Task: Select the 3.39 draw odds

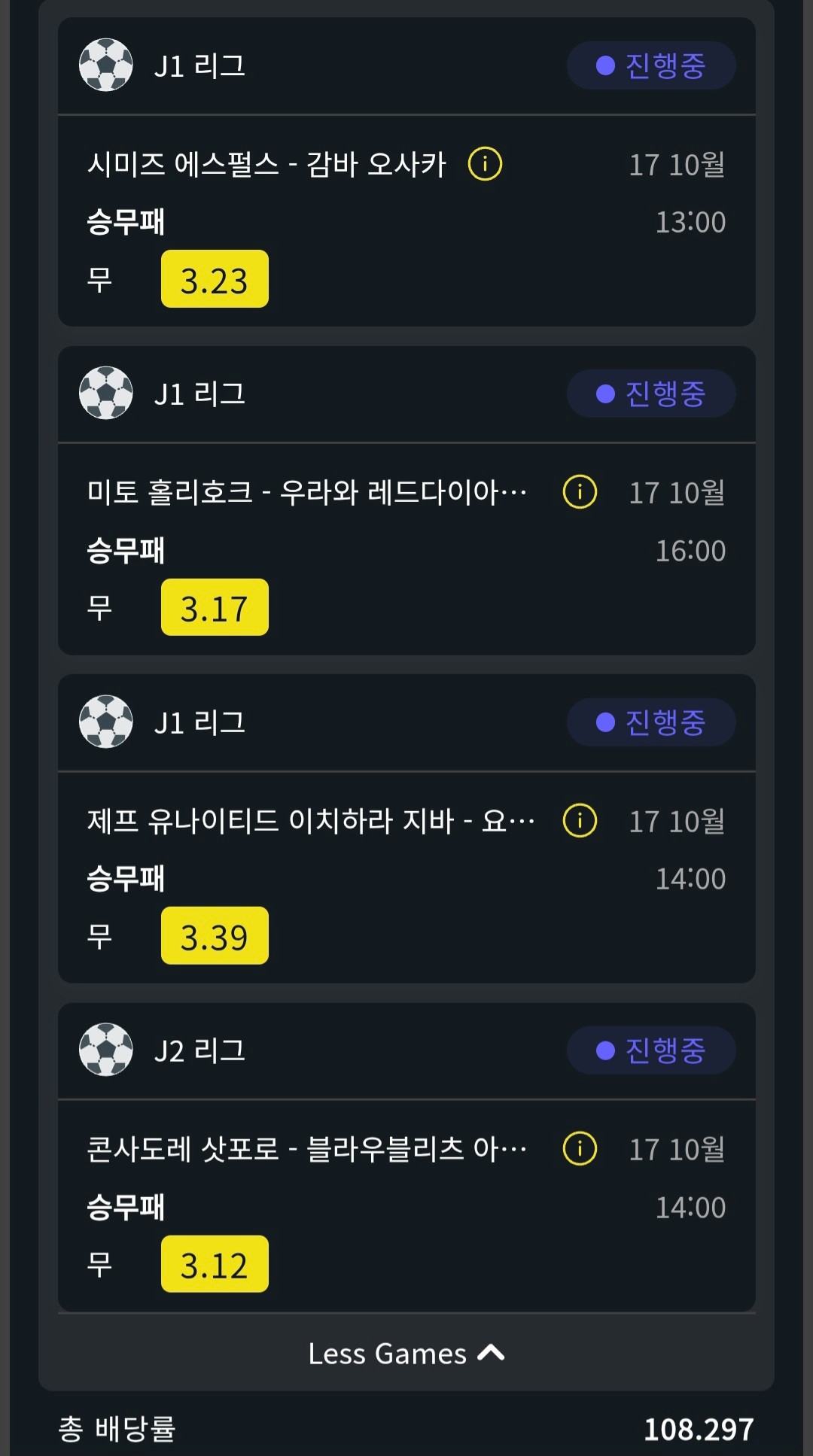Action: point(215,936)
